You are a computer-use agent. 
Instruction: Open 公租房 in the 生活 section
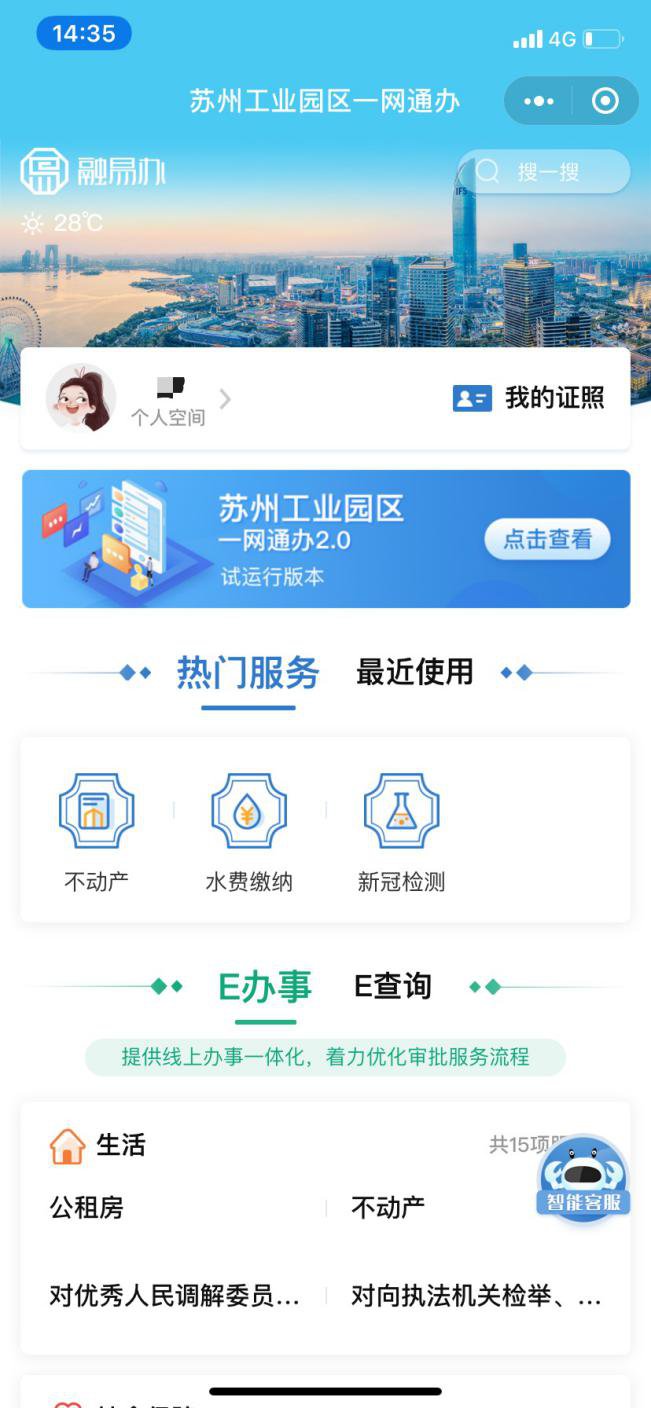(x=87, y=1208)
